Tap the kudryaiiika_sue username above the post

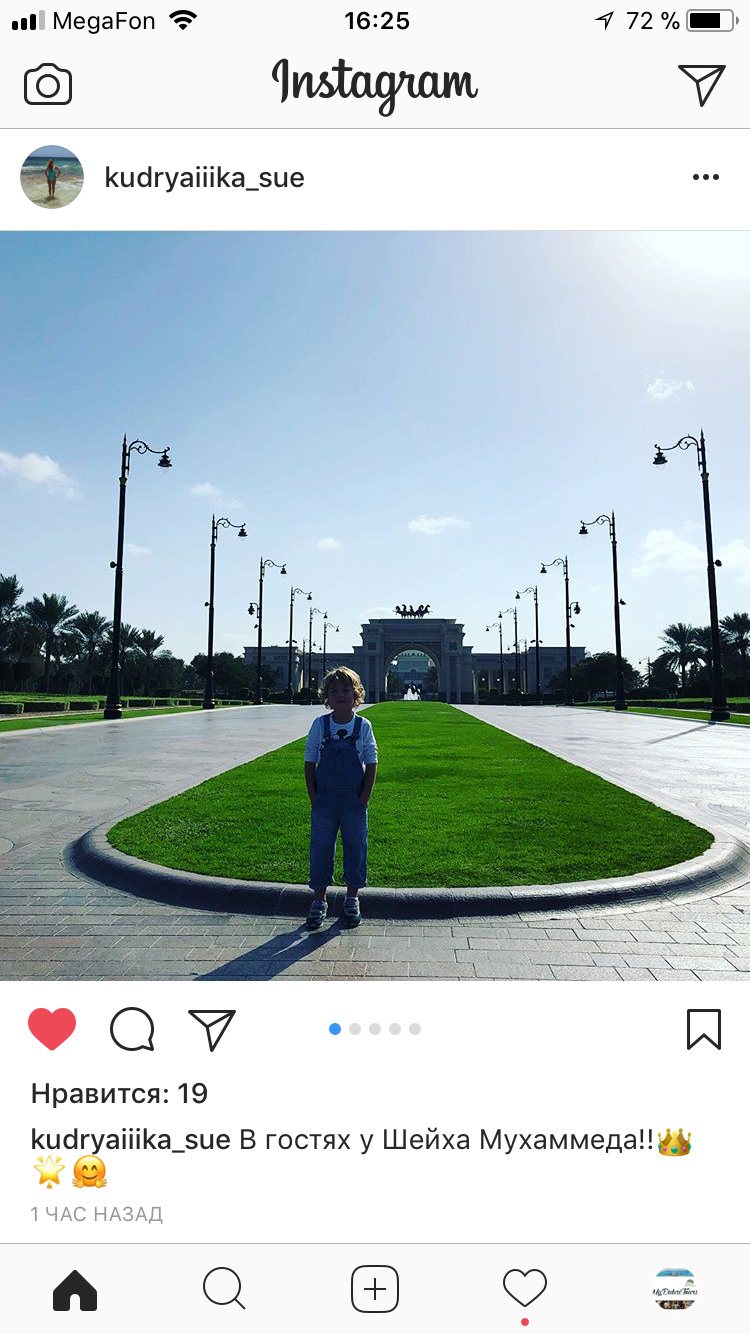click(x=204, y=178)
